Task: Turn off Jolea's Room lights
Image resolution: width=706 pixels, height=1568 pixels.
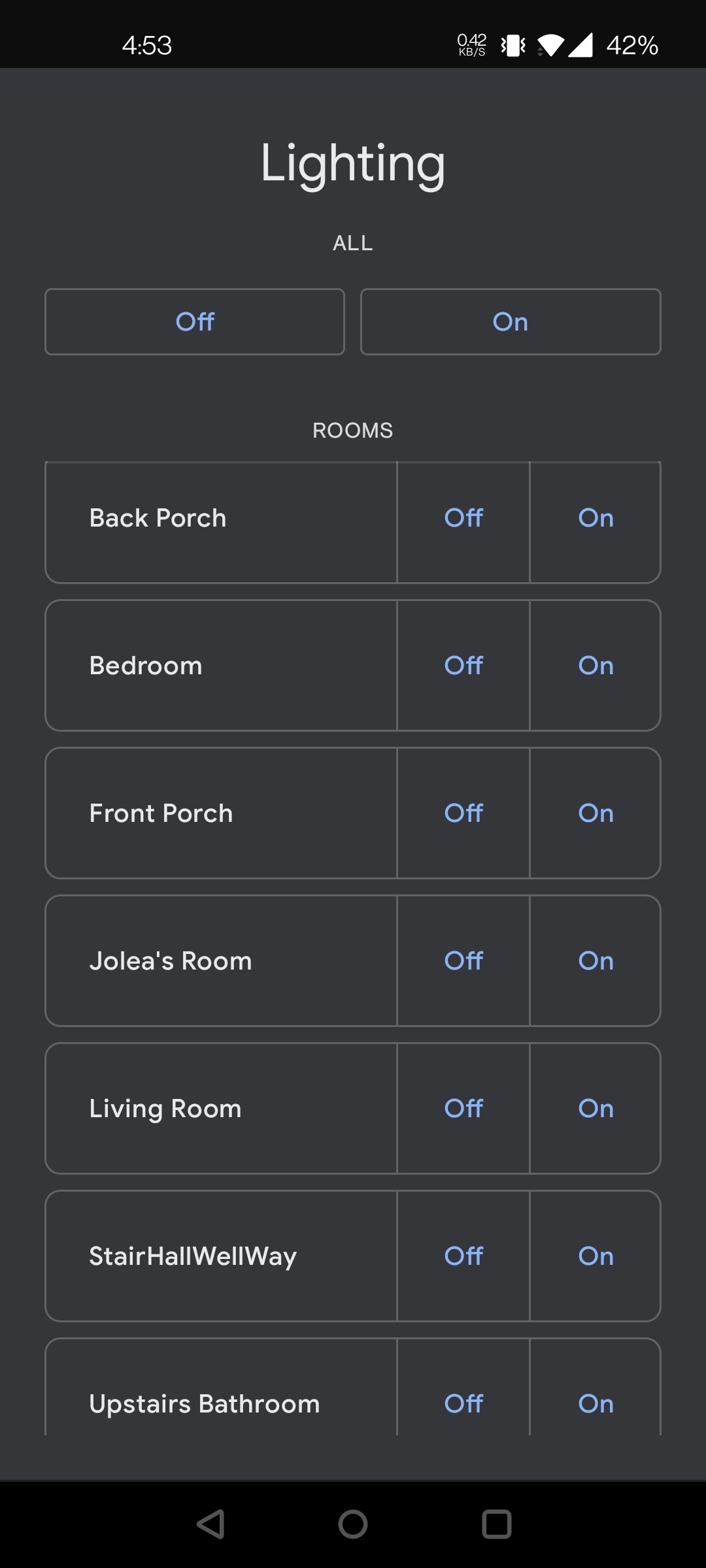Action: 463,961
